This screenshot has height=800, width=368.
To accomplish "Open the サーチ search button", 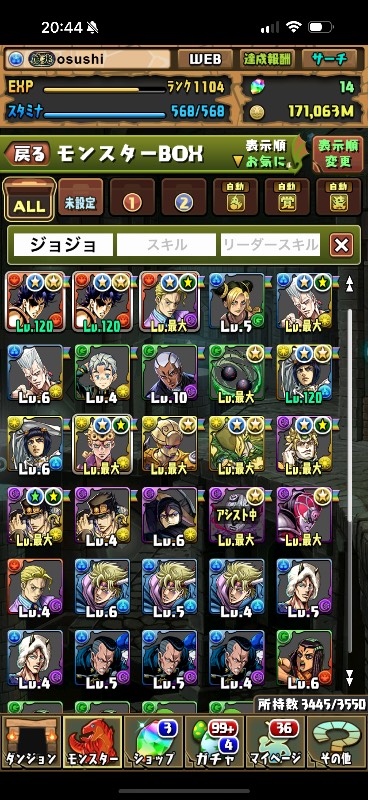I will pyautogui.click(x=329, y=59).
